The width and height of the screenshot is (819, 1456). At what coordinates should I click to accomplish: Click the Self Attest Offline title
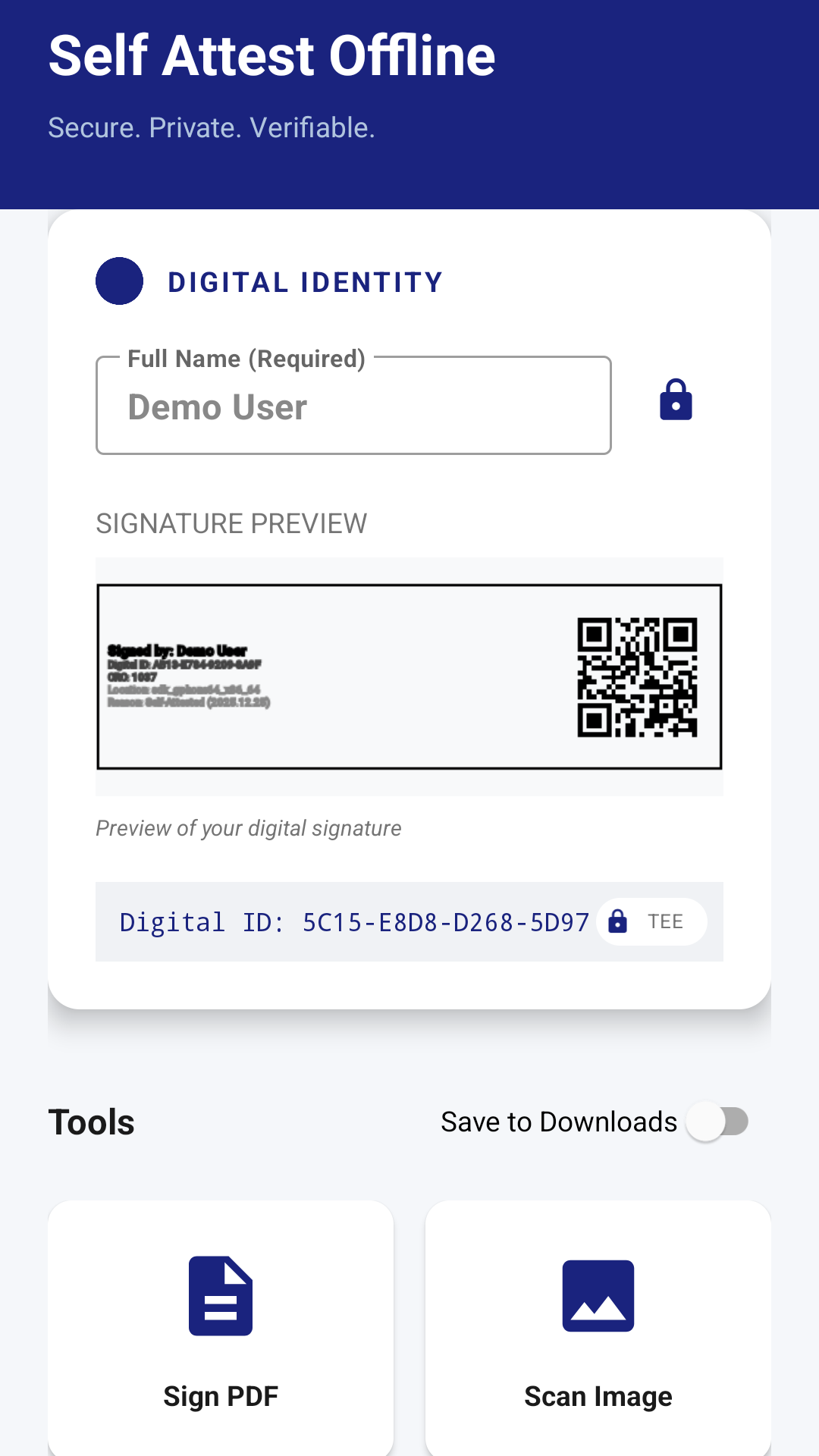pyautogui.click(x=271, y=53)
